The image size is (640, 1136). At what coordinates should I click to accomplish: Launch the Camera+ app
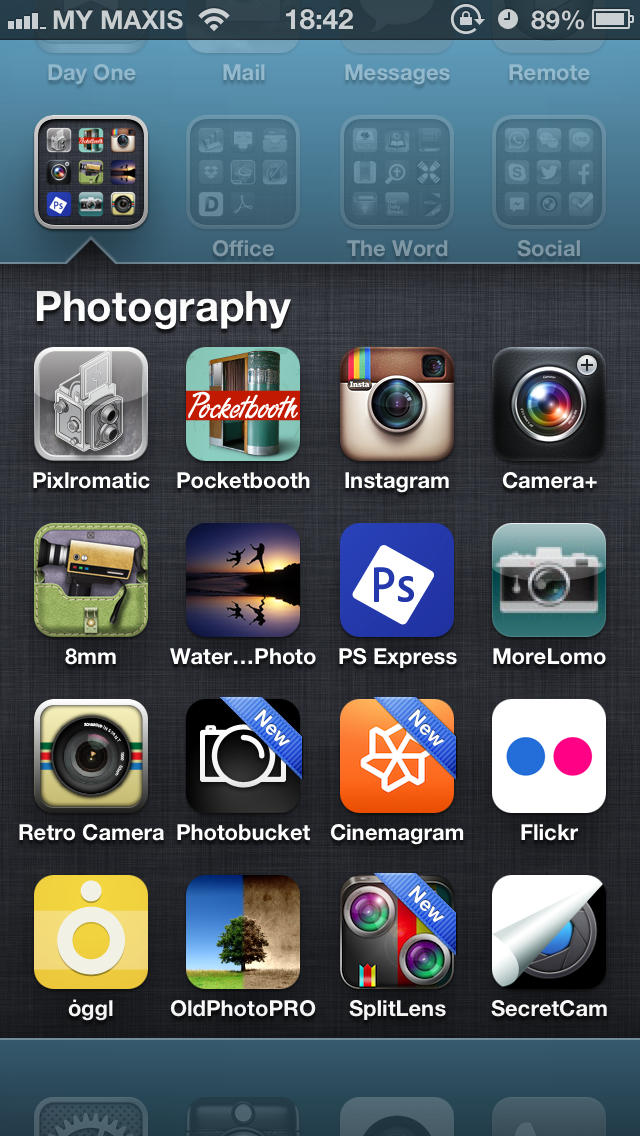click(549, 404)
